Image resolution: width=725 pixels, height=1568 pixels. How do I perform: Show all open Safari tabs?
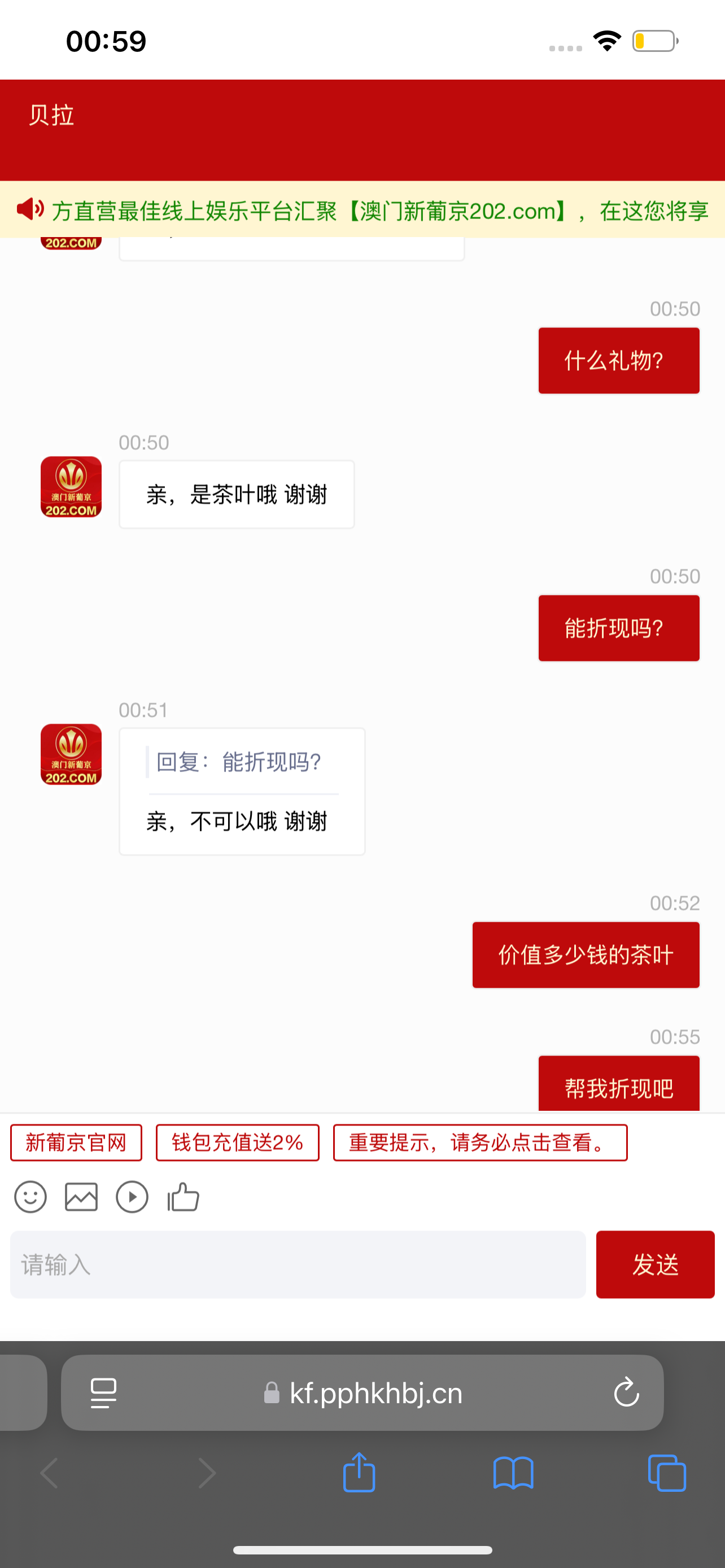tap(667, 1473)
